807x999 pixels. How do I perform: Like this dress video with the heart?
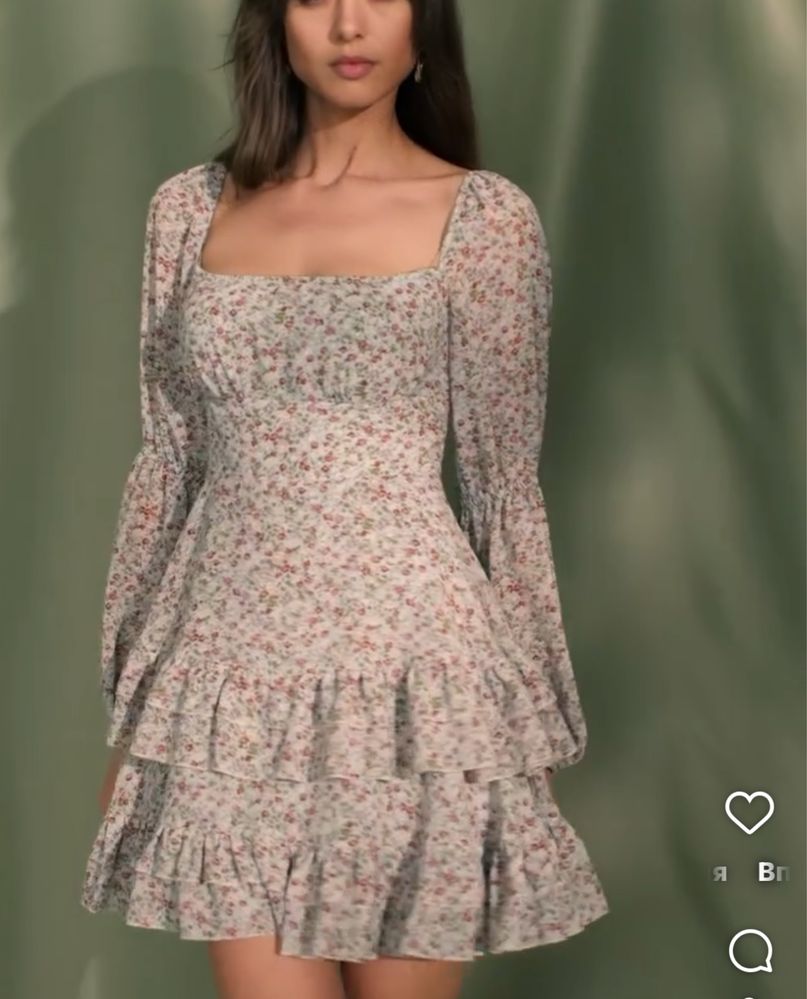point(749,812)
